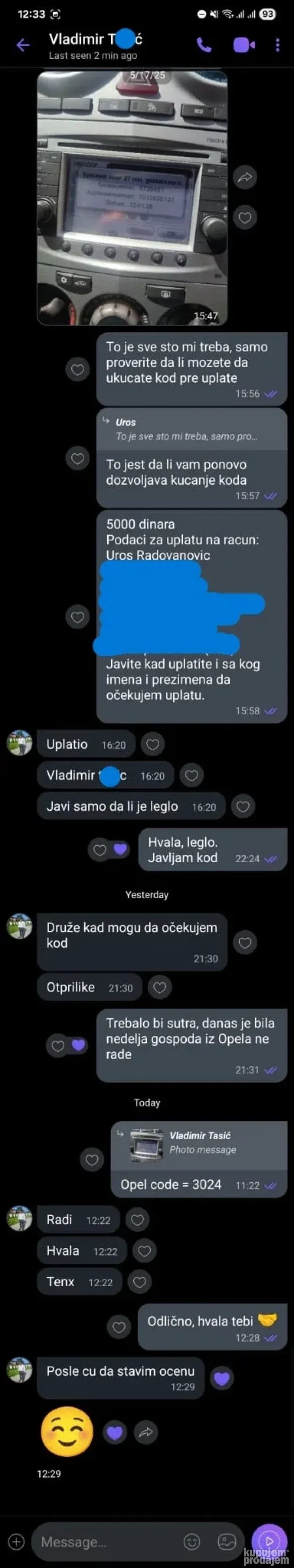The width and height of the screenshot is (294, 1568).
Task: Forward the smiley emoji message
Action: [x=146, y=1433]
